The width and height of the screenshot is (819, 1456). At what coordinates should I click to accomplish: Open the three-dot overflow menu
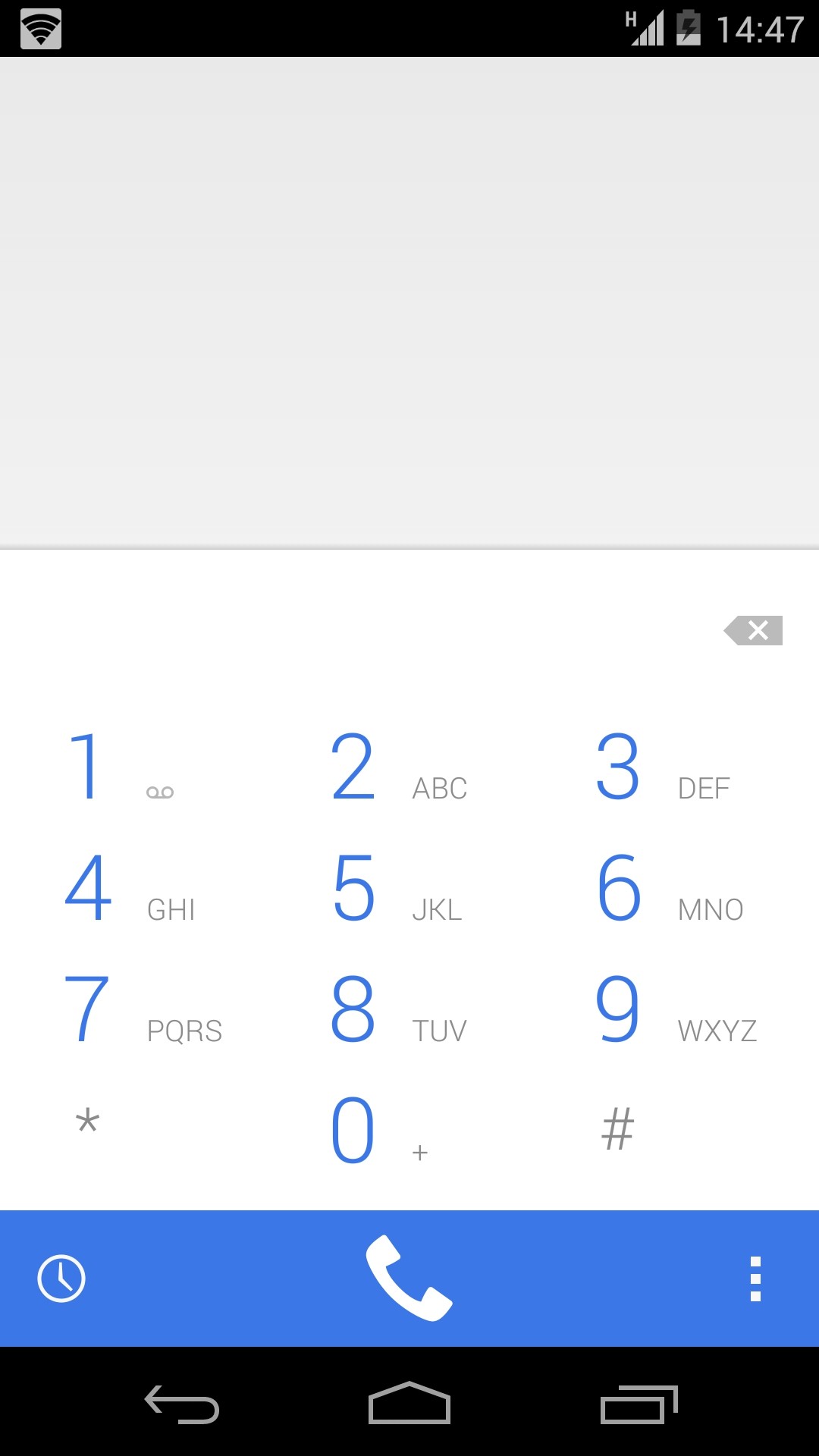(755, 1279)
